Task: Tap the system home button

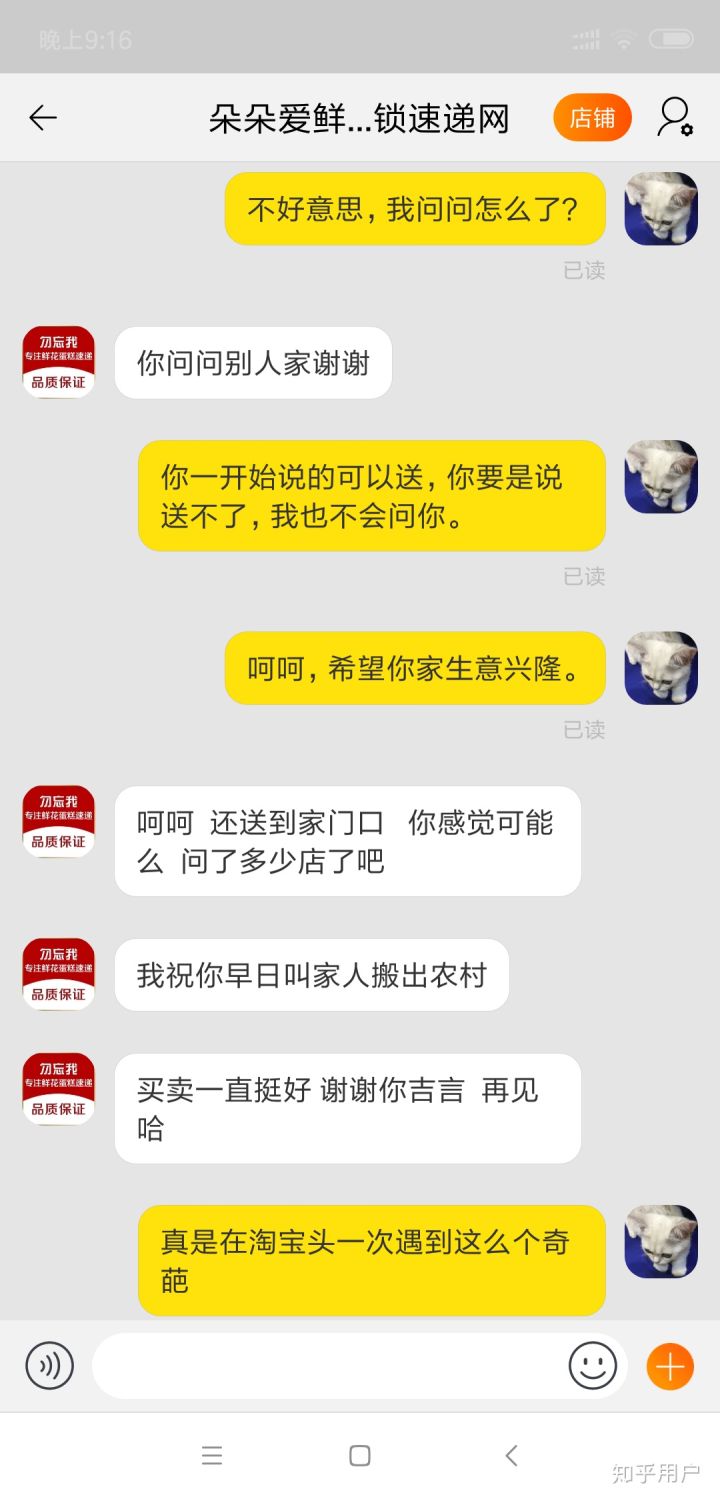Action: 360,1456
